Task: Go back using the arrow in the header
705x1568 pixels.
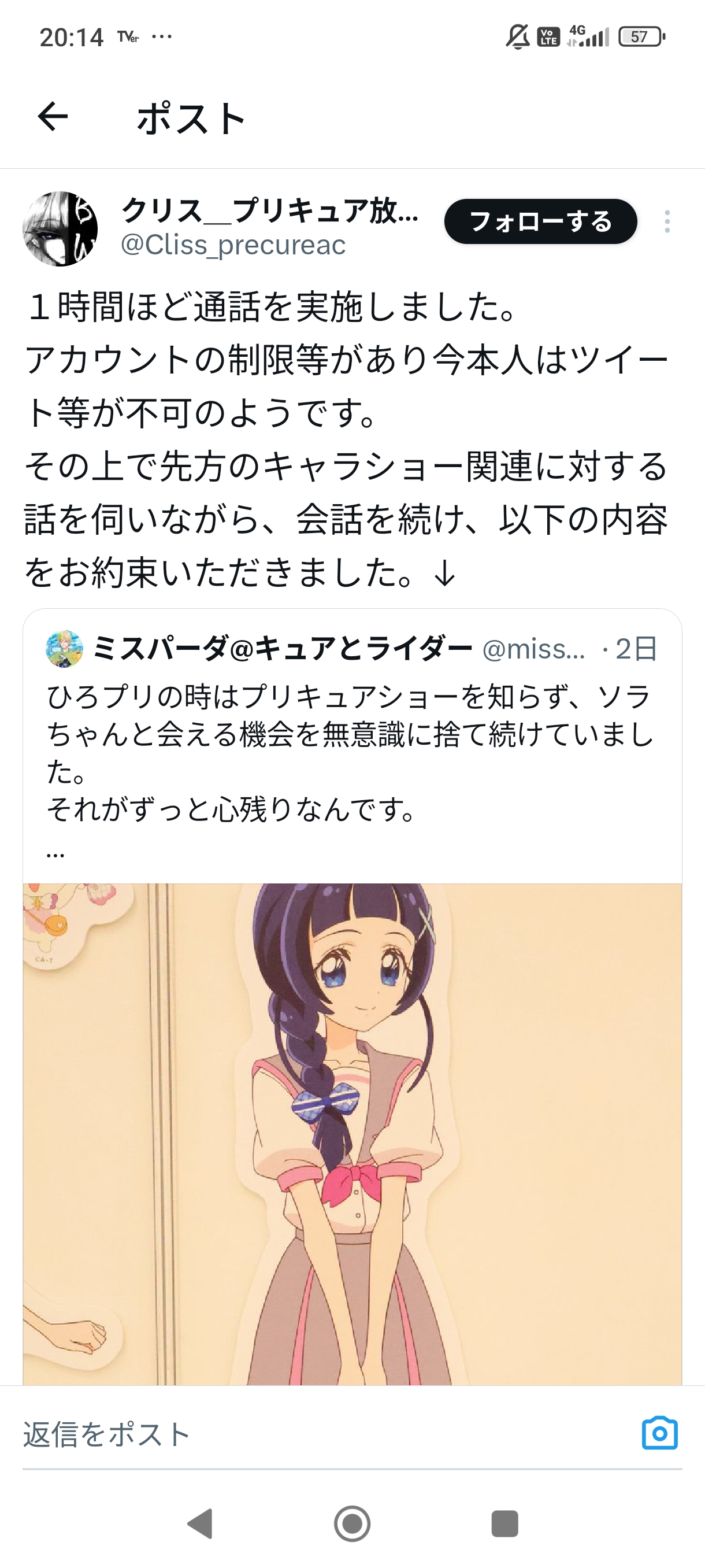Action: click(x=53, y=117)
